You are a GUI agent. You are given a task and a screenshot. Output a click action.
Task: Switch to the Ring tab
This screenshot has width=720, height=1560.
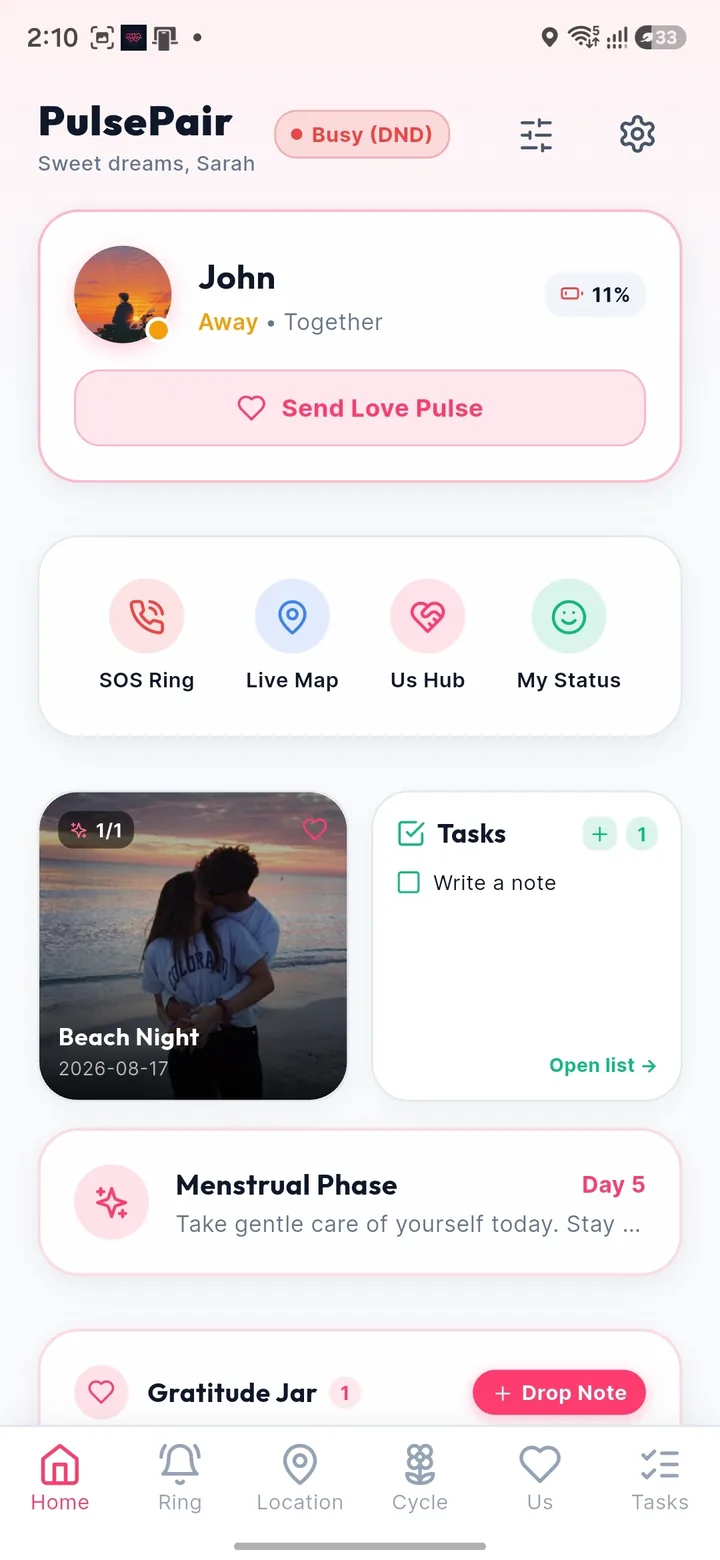180,1478
